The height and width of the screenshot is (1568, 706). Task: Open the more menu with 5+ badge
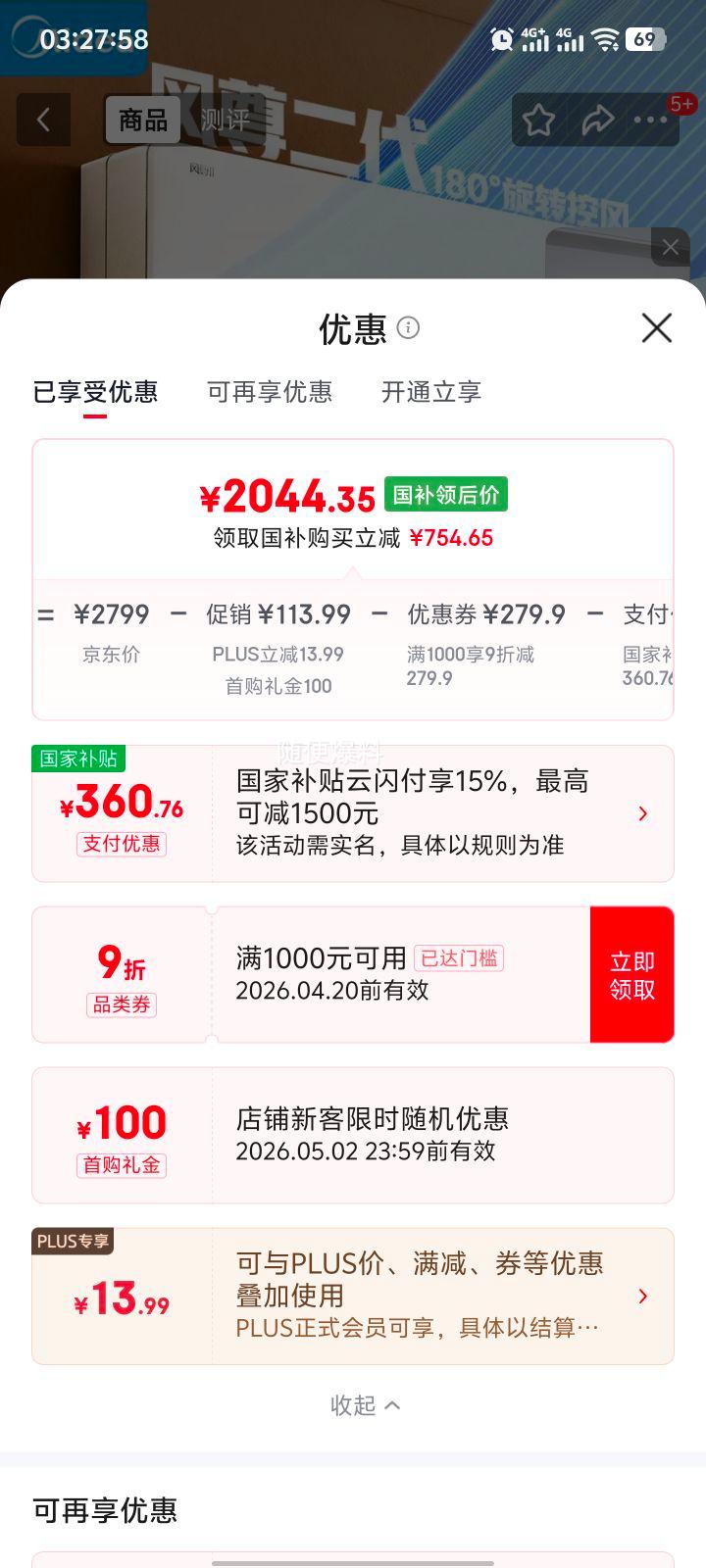(651, 119)
